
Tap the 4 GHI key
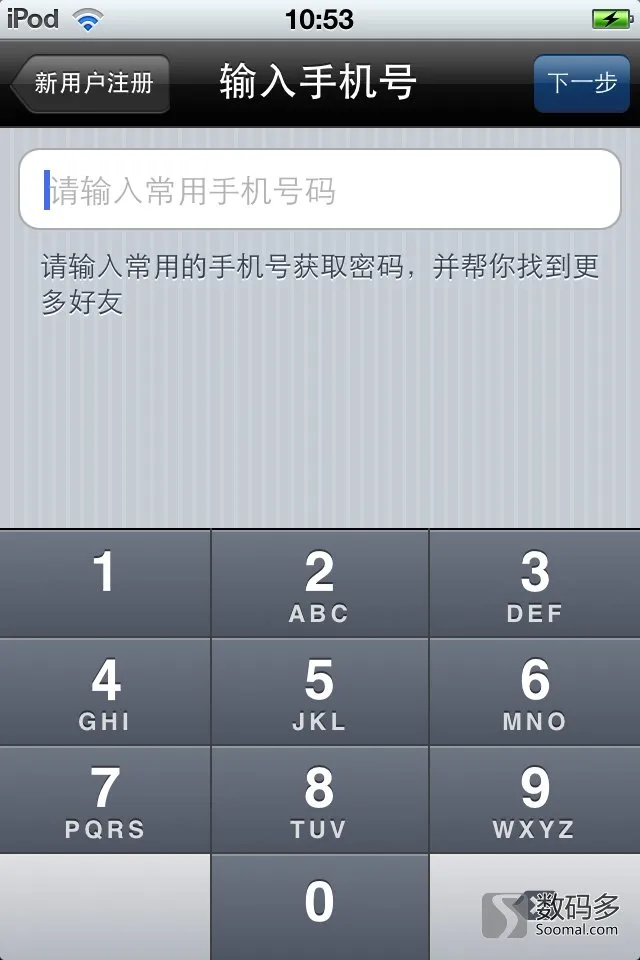click(105, 692)
